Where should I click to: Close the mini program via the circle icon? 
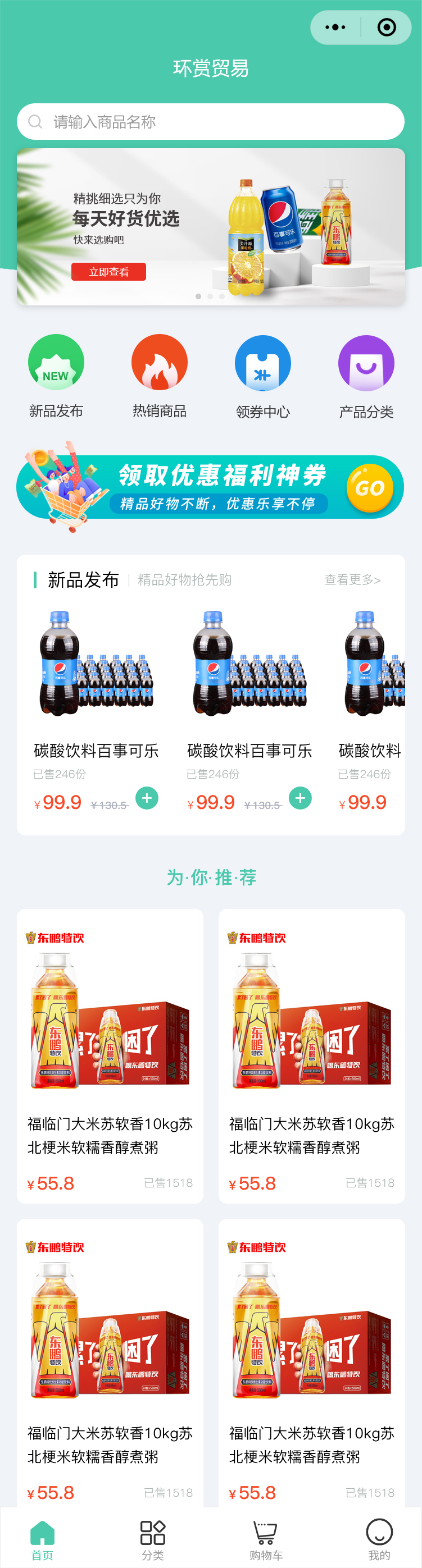pos(387,28)
